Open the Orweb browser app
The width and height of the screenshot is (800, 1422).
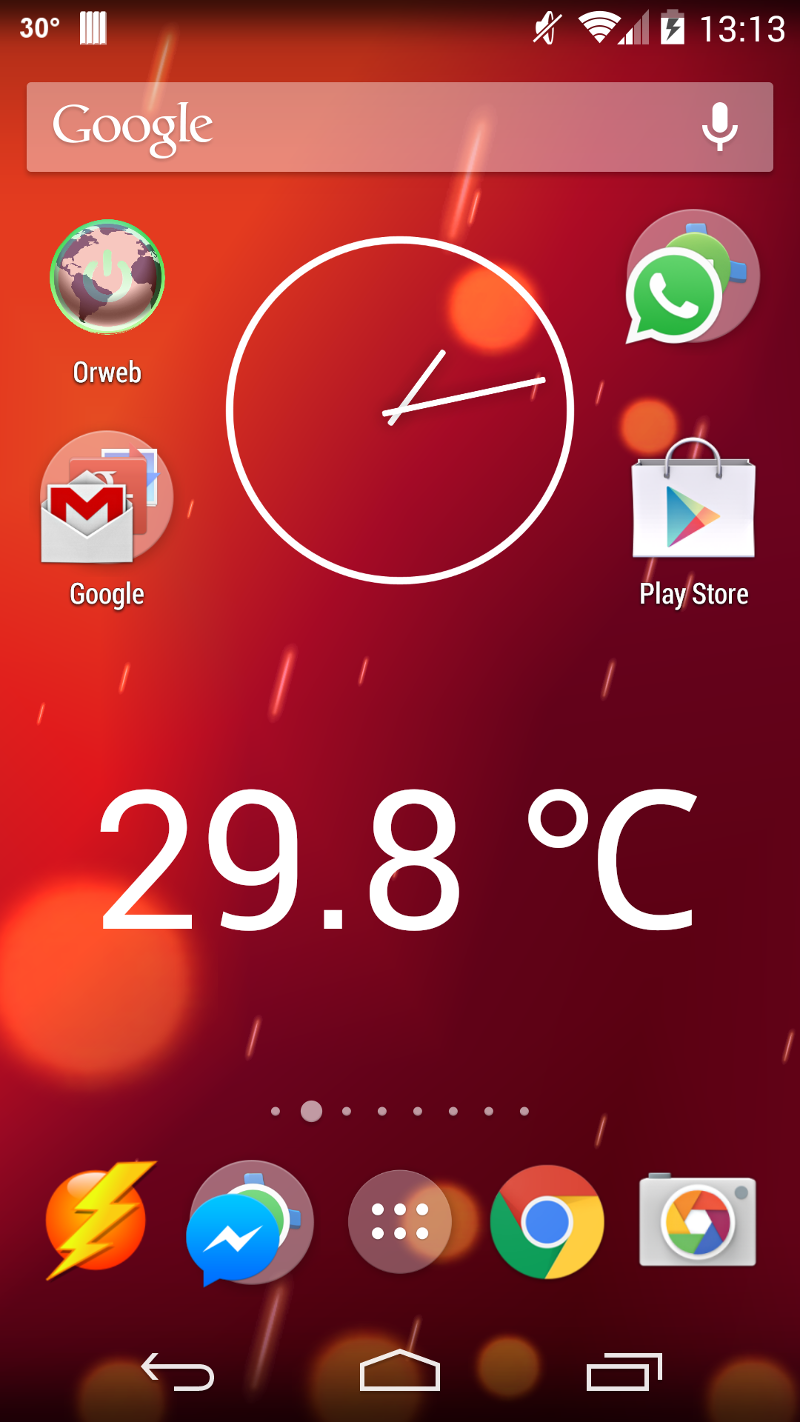pos(106,277)
